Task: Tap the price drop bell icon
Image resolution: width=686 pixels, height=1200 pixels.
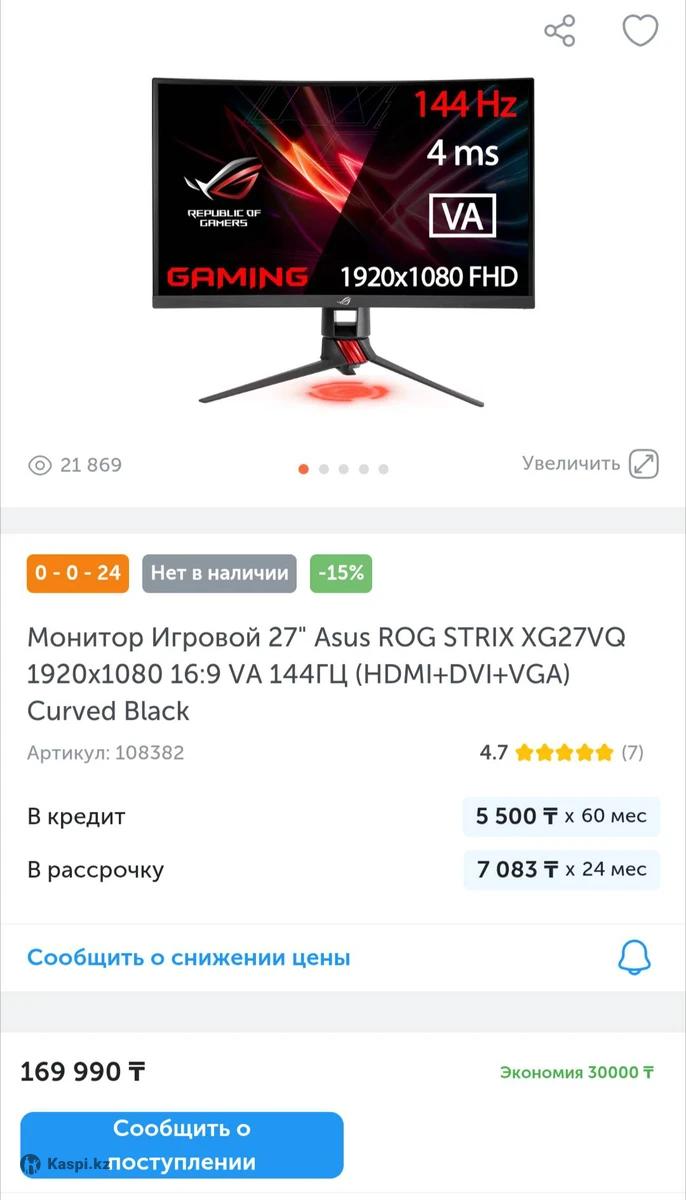Action: click(x=634, y=958)
